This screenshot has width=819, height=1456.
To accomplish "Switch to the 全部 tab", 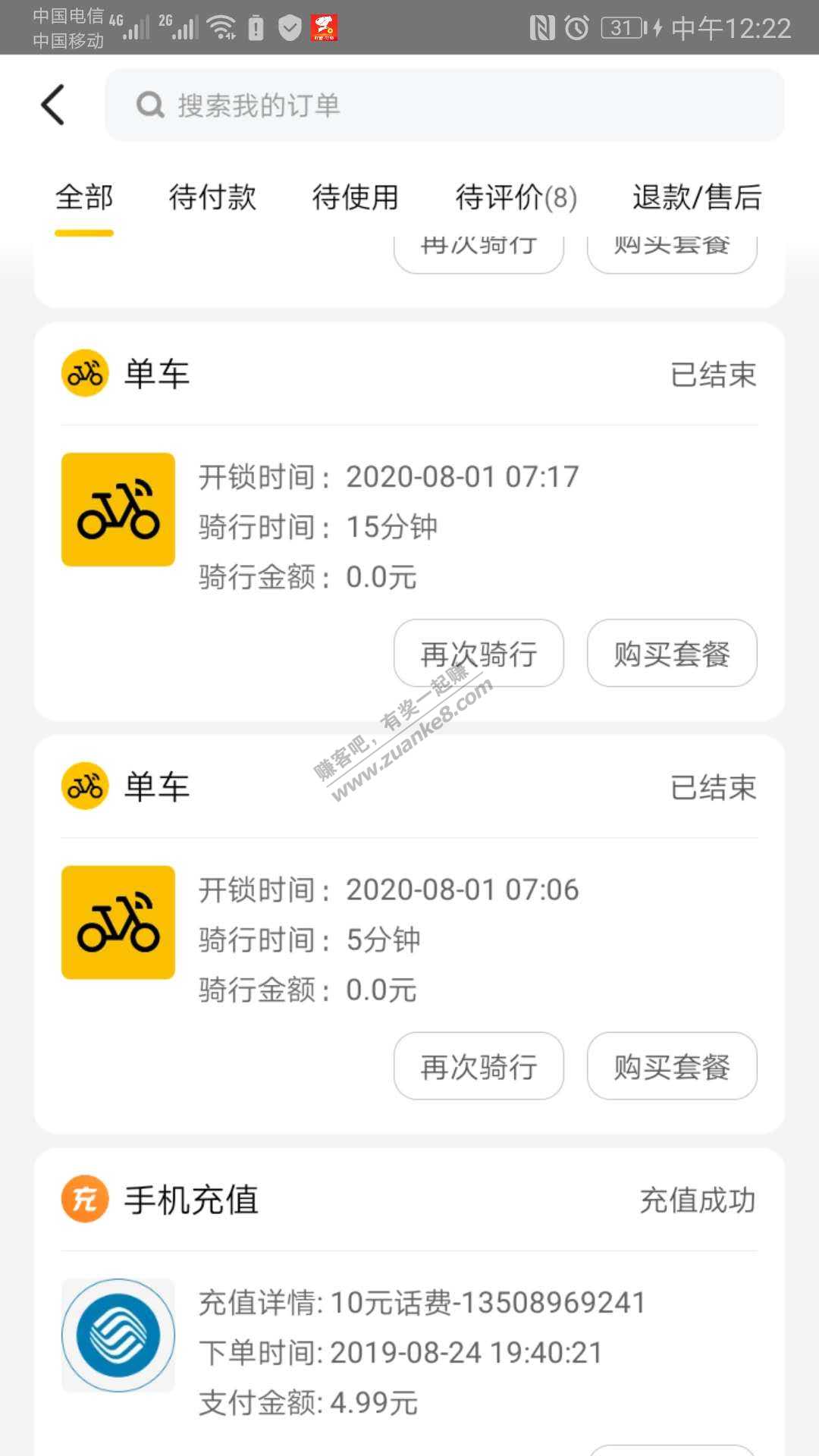I will point(84,198).
